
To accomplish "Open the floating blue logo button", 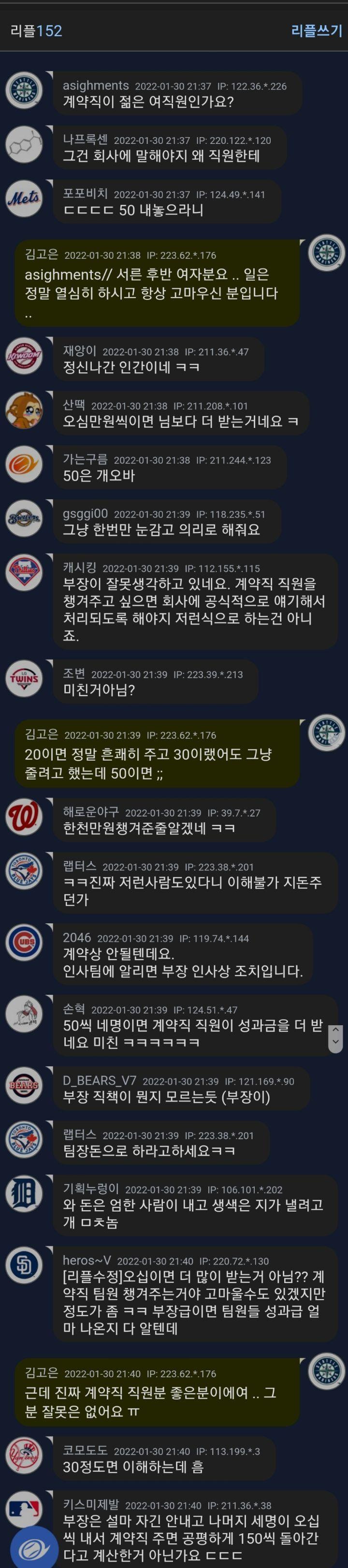I will coord(35,1550).
